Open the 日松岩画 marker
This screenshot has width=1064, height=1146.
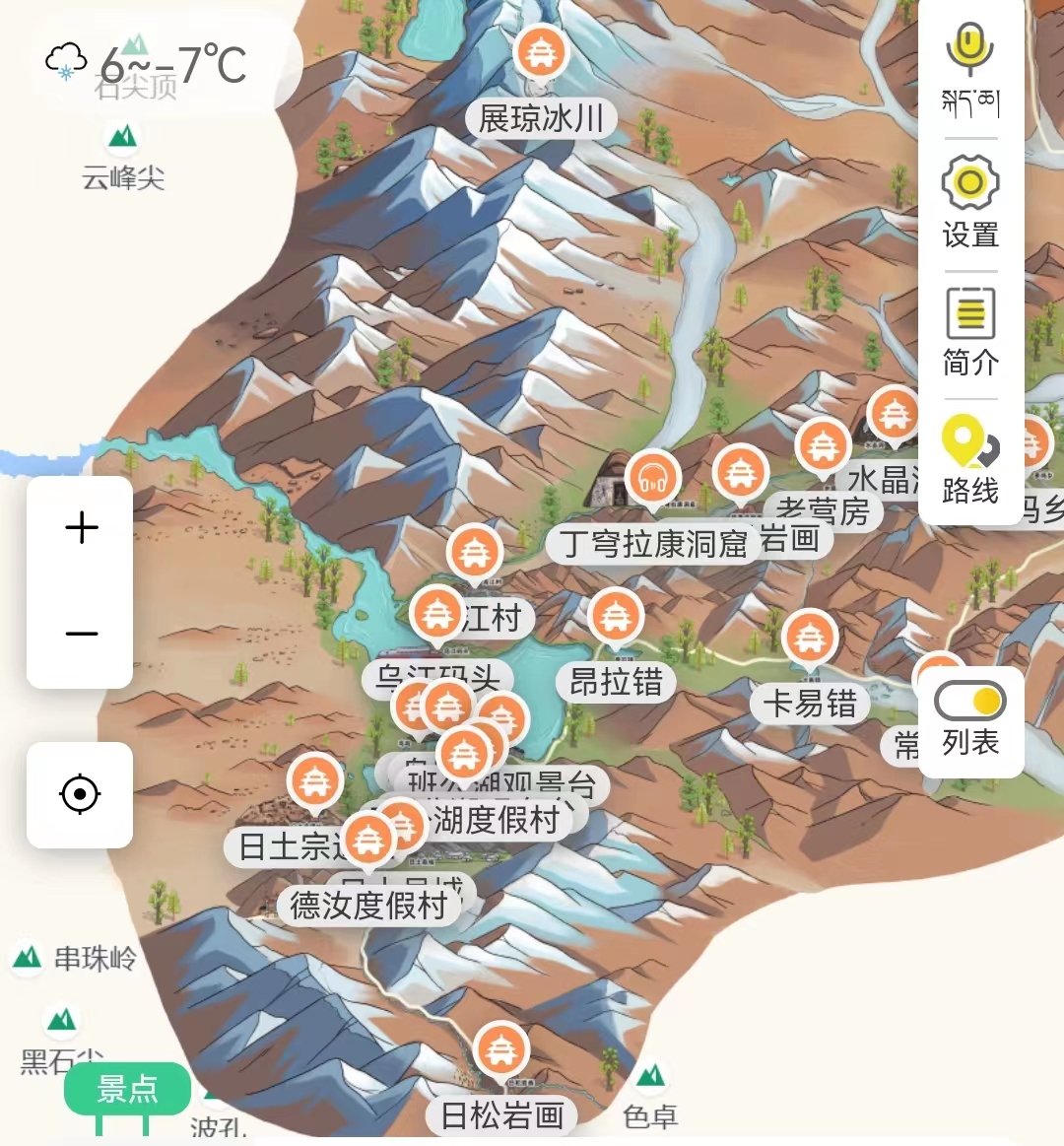coord(501,1051)
